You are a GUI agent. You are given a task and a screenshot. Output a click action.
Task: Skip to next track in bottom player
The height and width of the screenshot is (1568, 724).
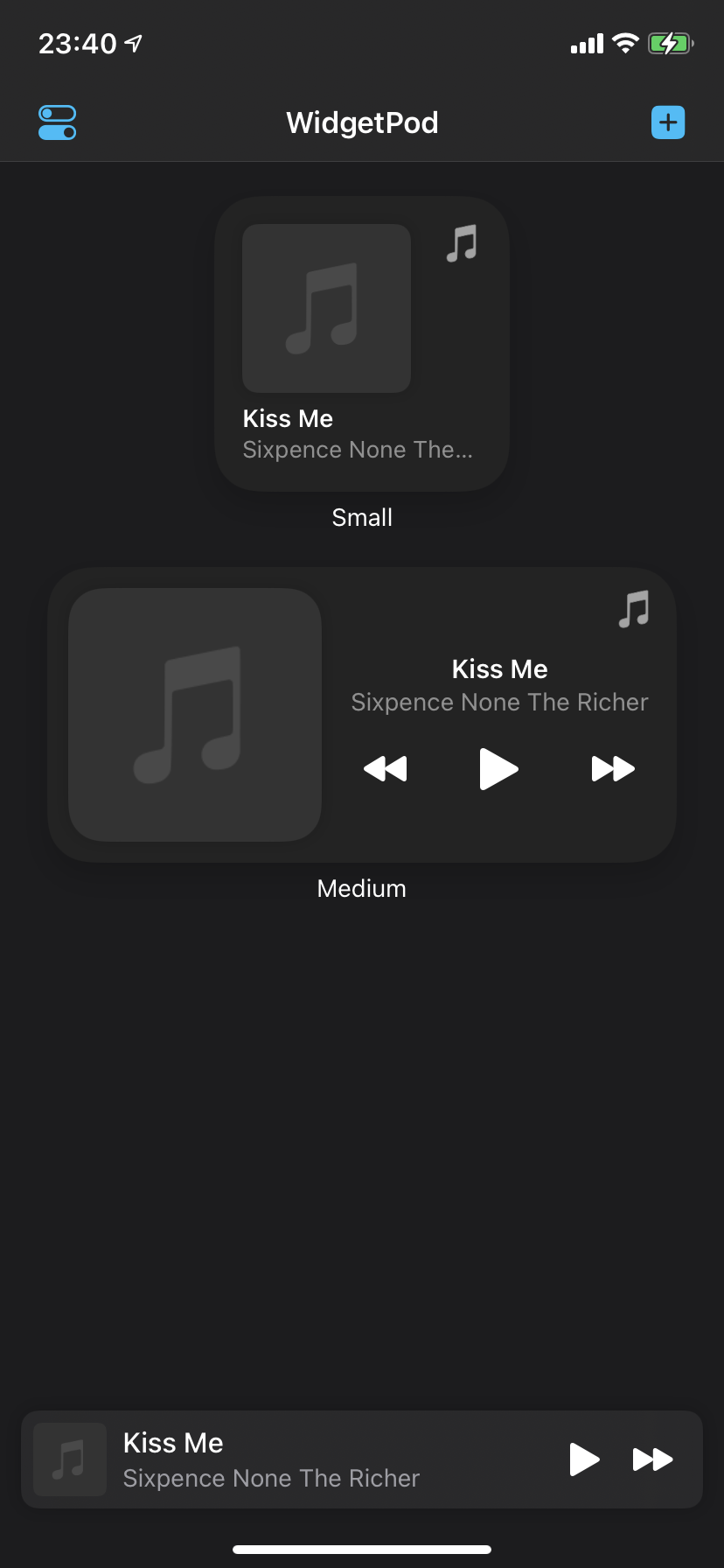click(652, 1459)
